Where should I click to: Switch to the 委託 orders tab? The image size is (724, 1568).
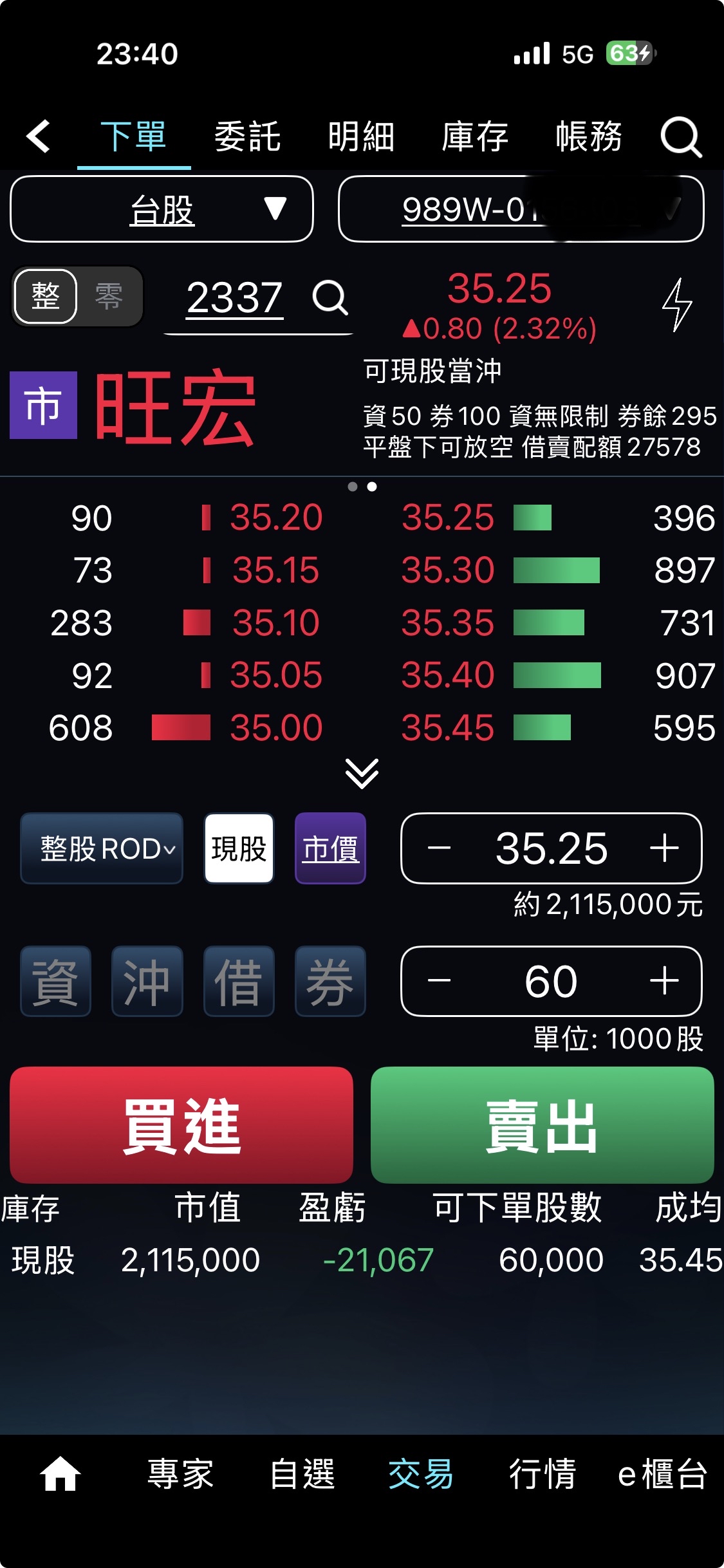coord(247,137)
